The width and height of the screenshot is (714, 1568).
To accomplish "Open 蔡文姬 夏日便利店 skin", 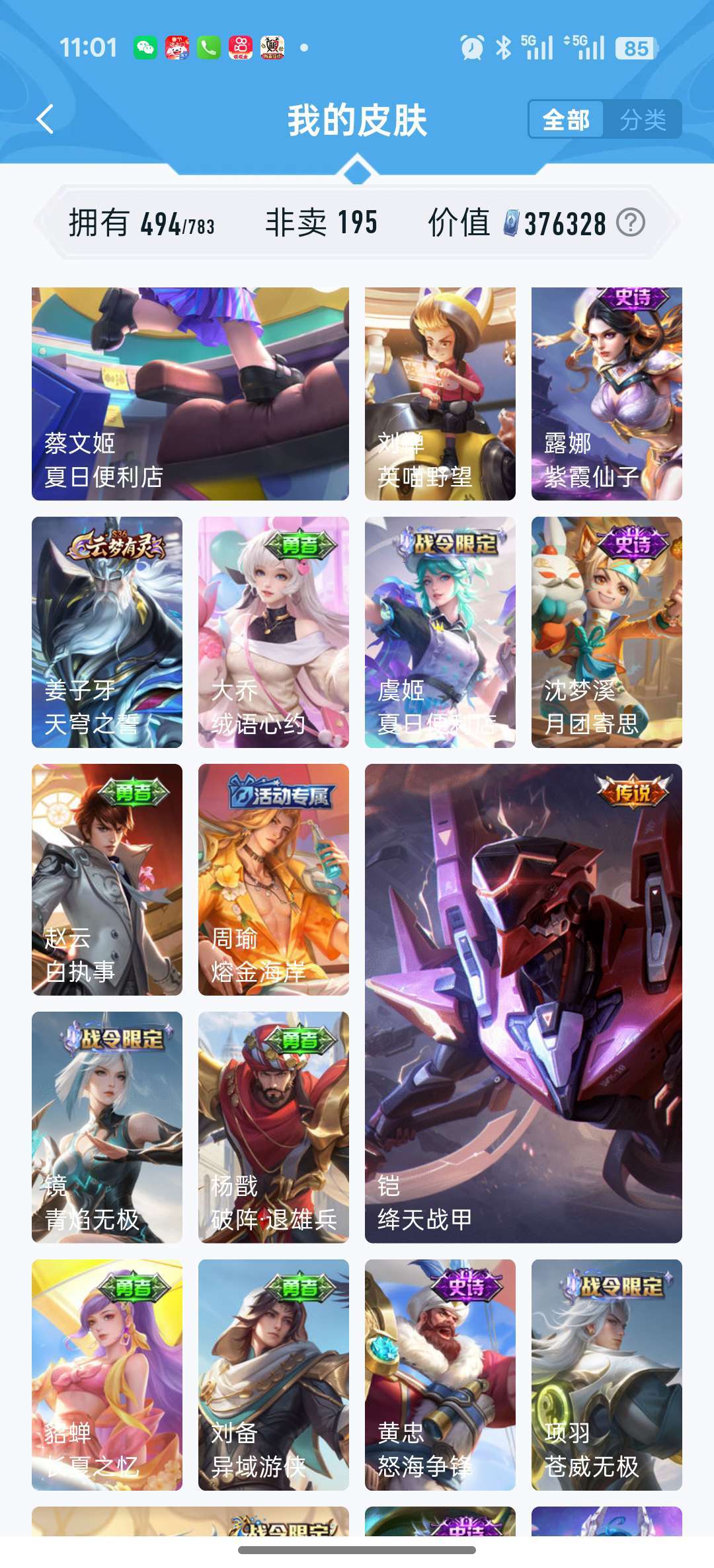I will (x=190, y=394).
